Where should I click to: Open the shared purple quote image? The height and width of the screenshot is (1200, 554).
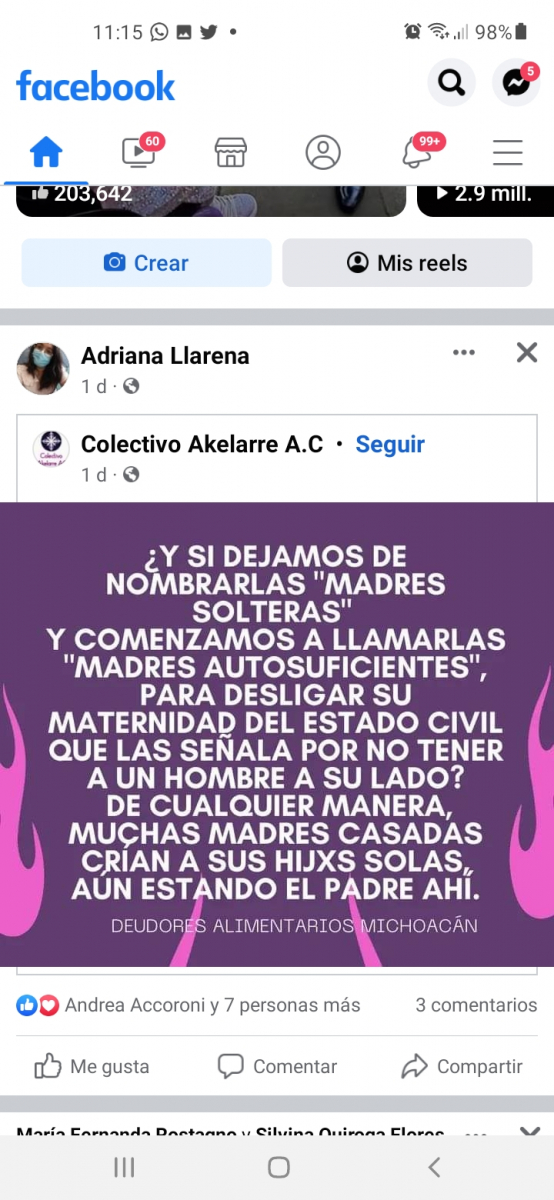click(x=277, y=734)
